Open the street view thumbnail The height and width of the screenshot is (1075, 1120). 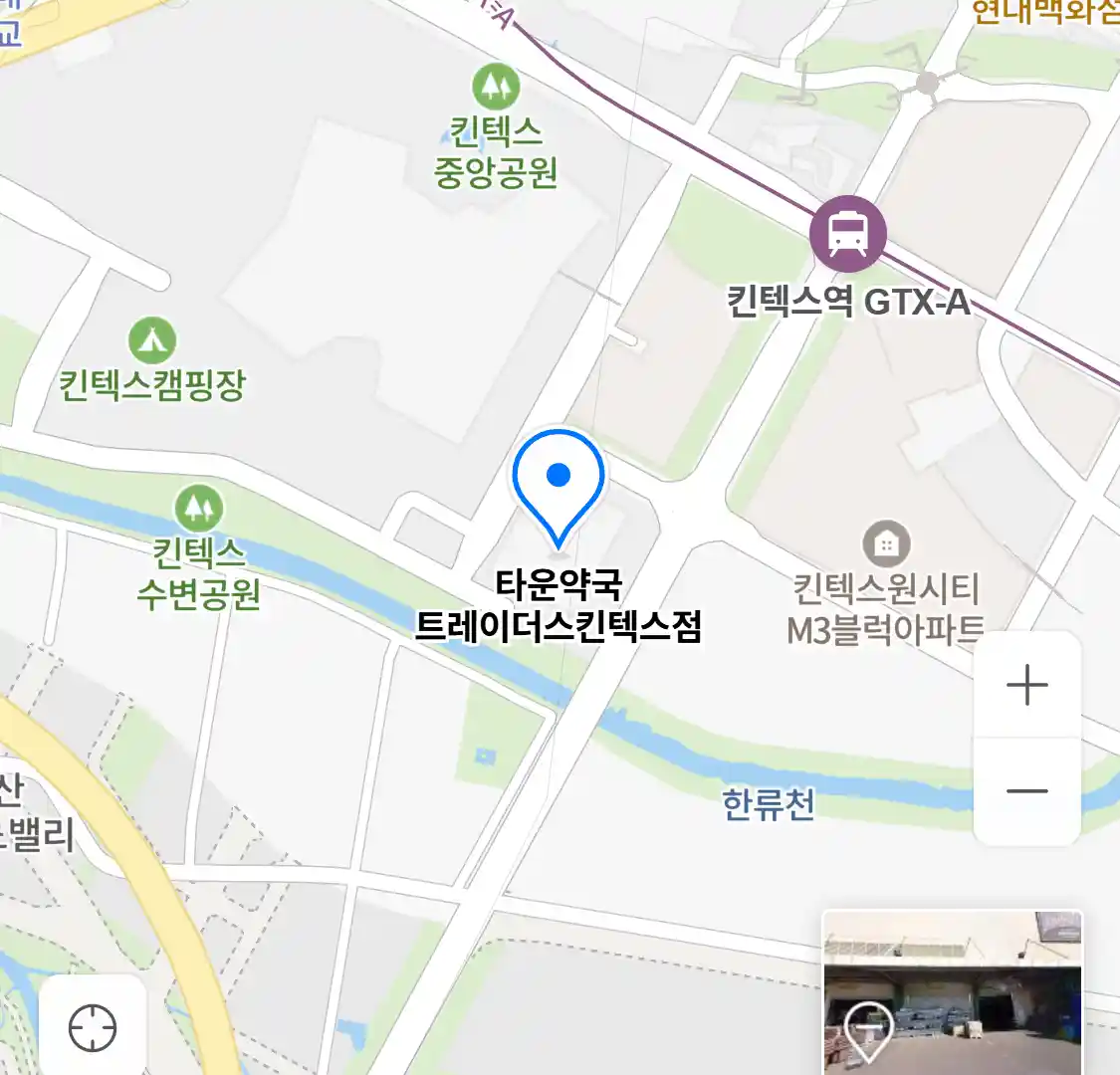pos(952,991)
